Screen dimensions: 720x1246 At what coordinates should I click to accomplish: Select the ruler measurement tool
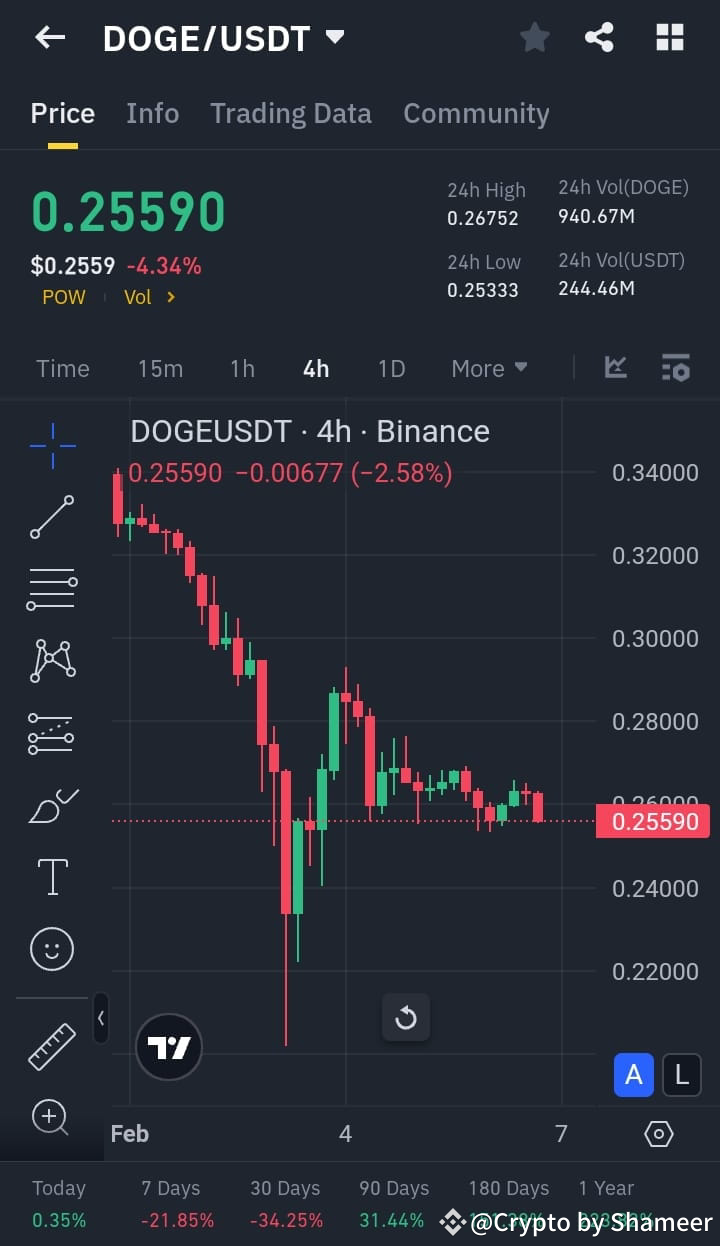click(51, 1045)
